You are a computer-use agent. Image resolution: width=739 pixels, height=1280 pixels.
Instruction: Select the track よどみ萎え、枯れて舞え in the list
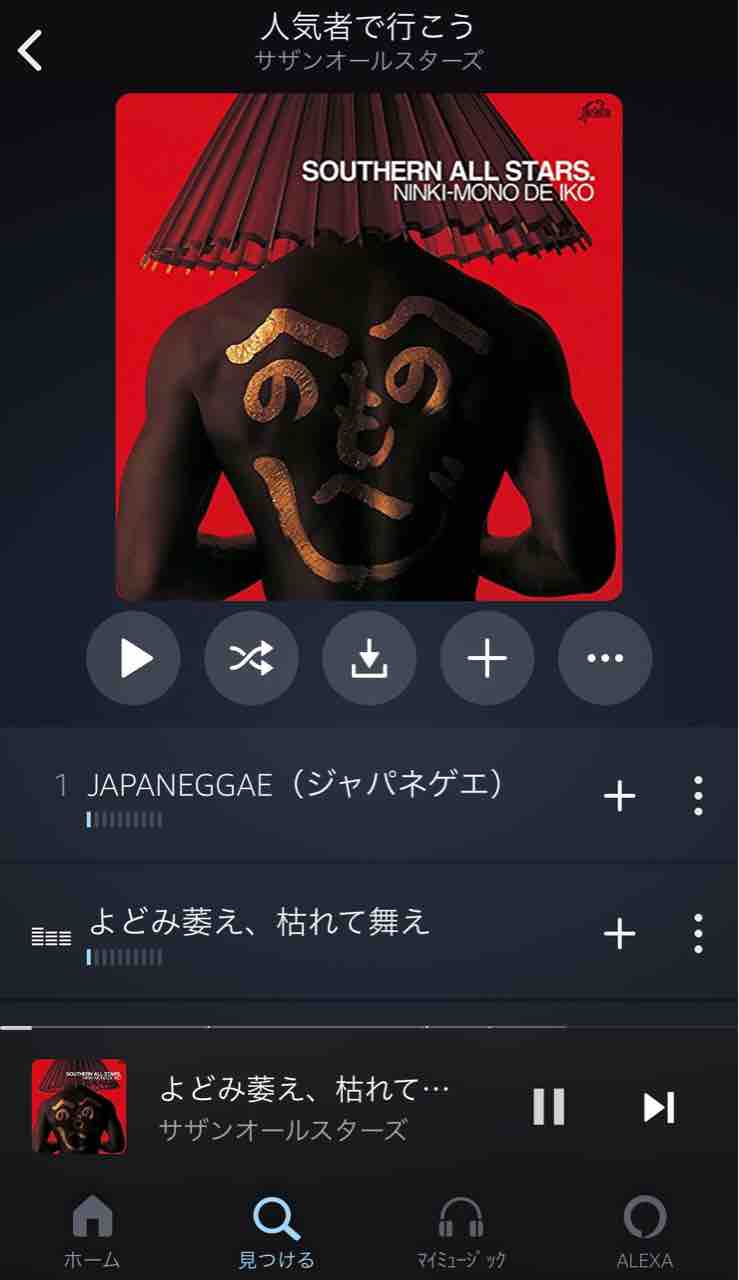click(260, 922)
